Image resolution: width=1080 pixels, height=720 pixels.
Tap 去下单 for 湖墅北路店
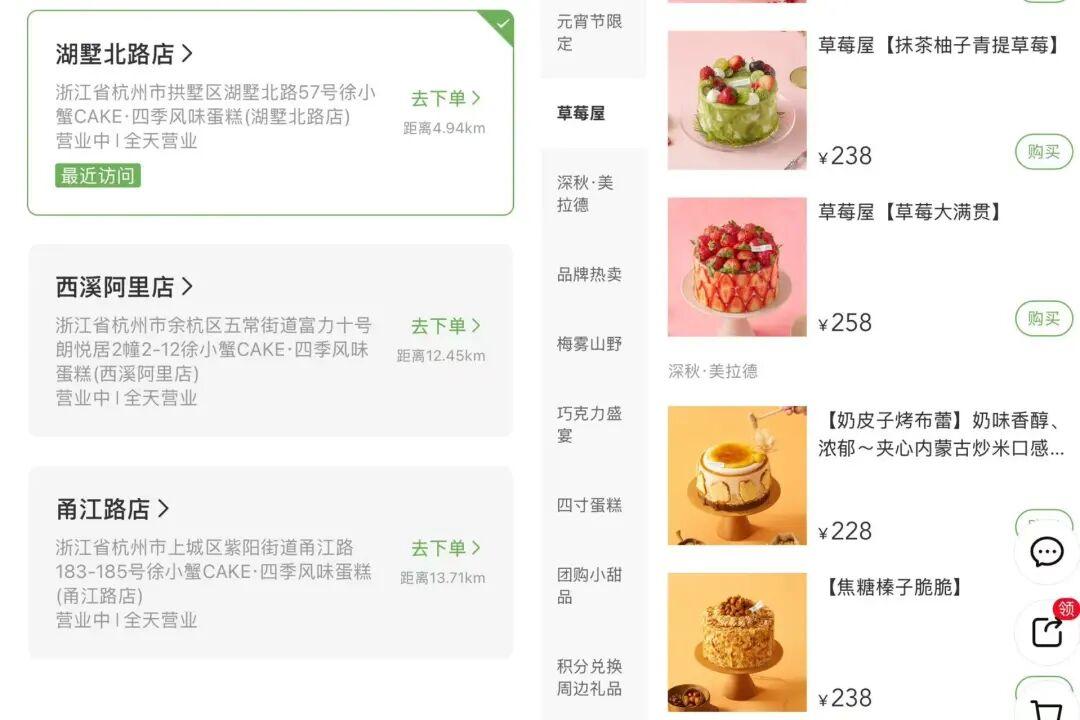click(x=445, y=98)
